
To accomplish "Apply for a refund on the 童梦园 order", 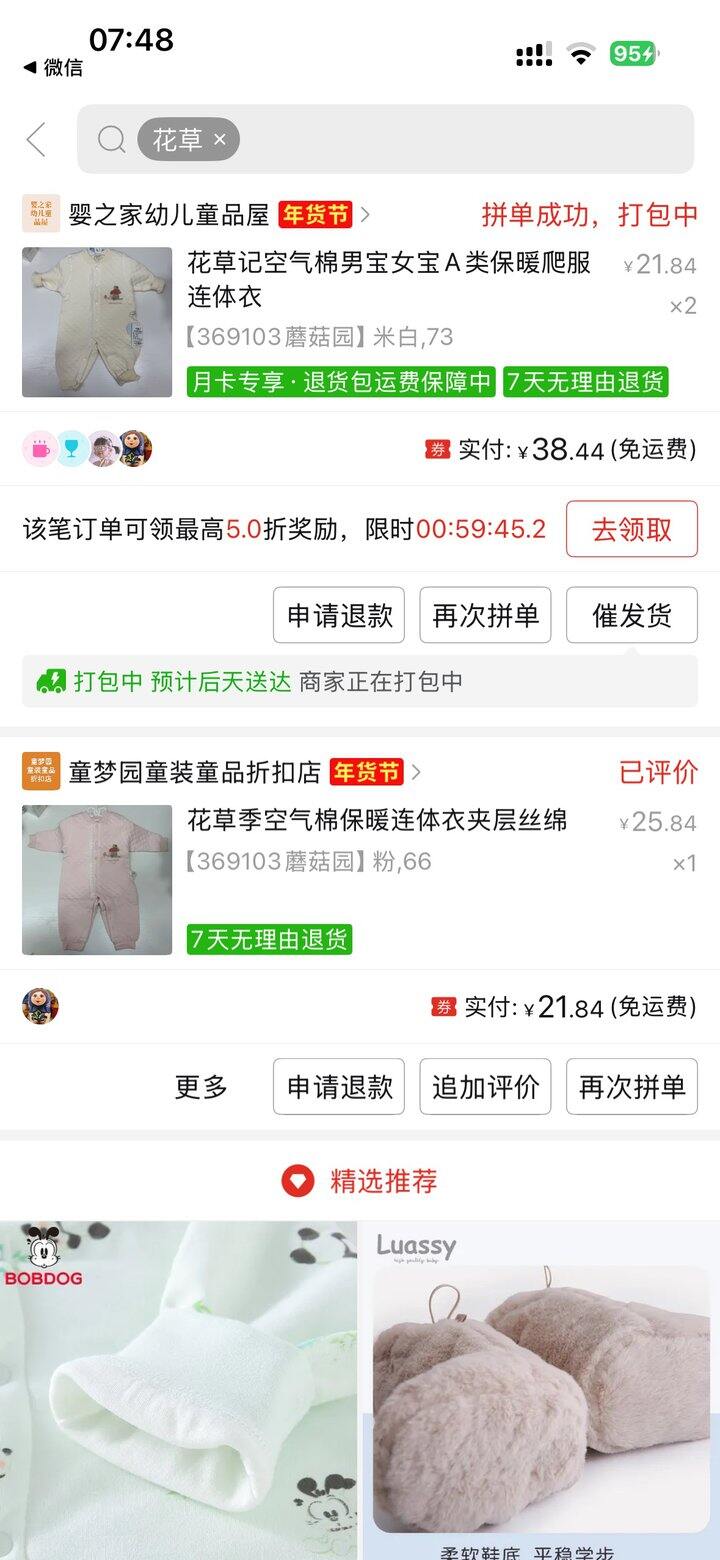I will [x=339, y=1087].
